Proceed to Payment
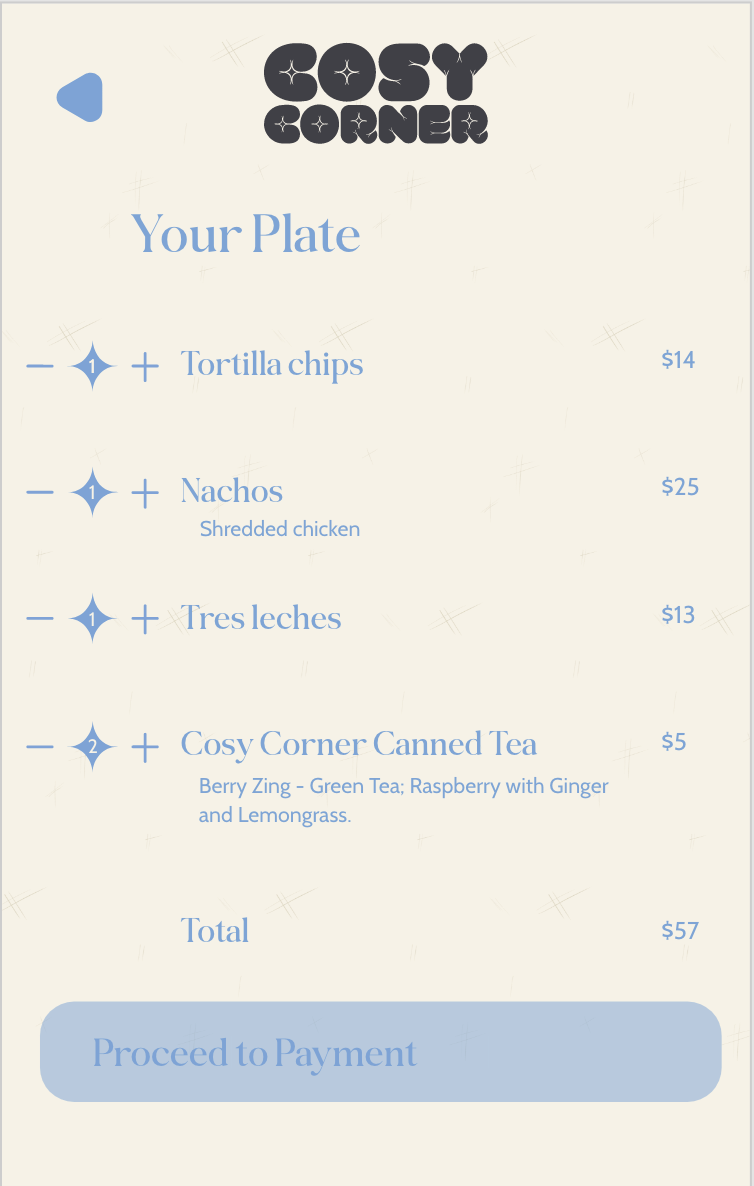 tap(380, 1052)
